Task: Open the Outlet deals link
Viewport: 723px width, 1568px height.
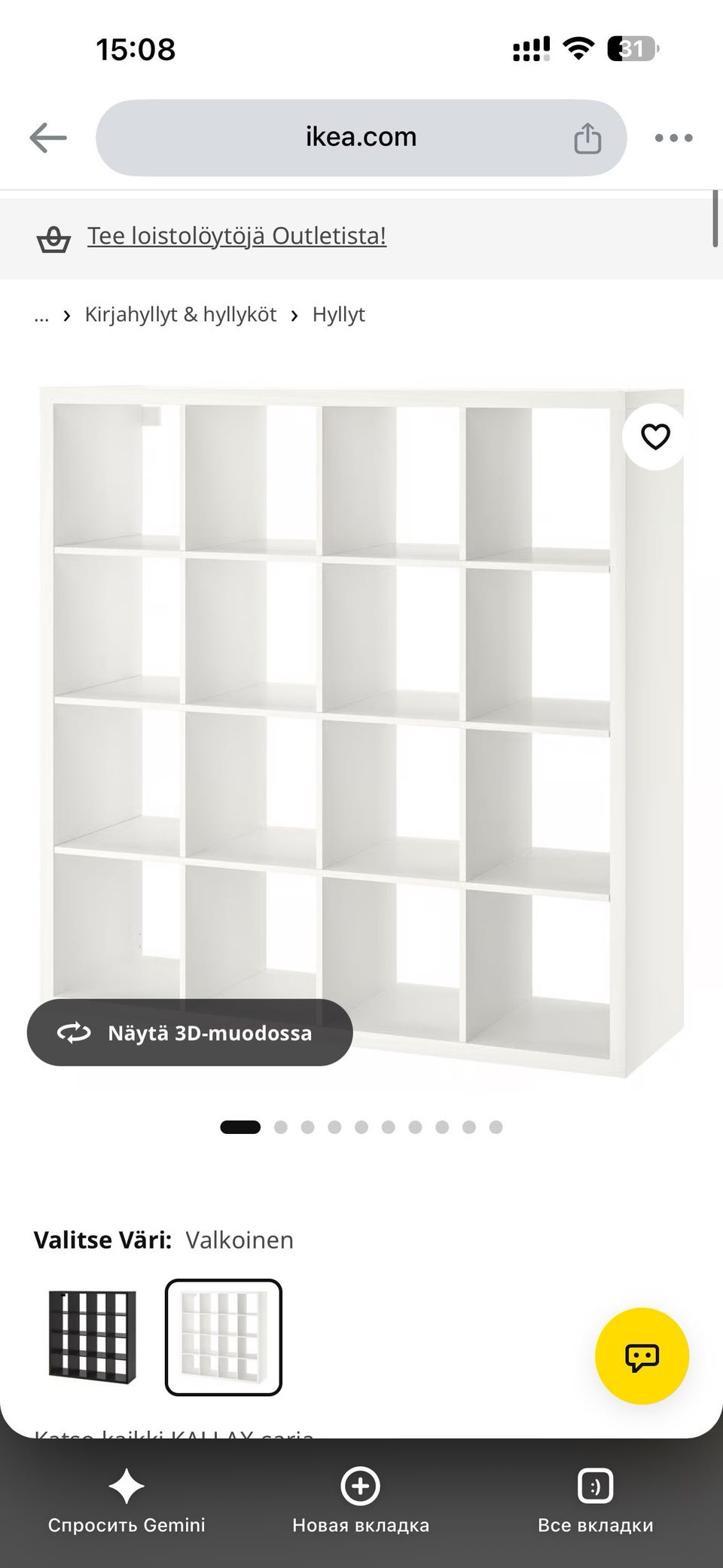Action: coord(236,236)
